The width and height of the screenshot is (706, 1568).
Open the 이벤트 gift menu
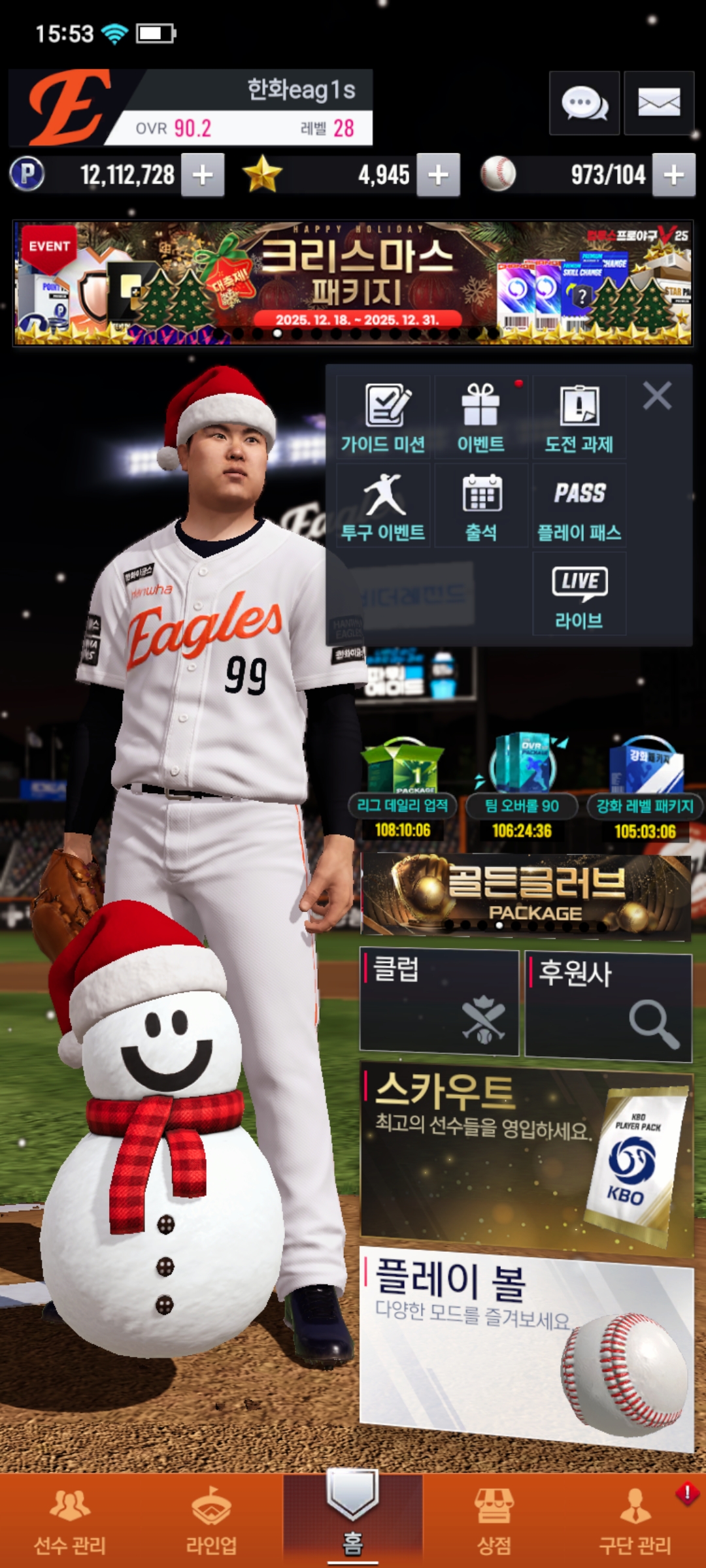[x=481, y=418]
